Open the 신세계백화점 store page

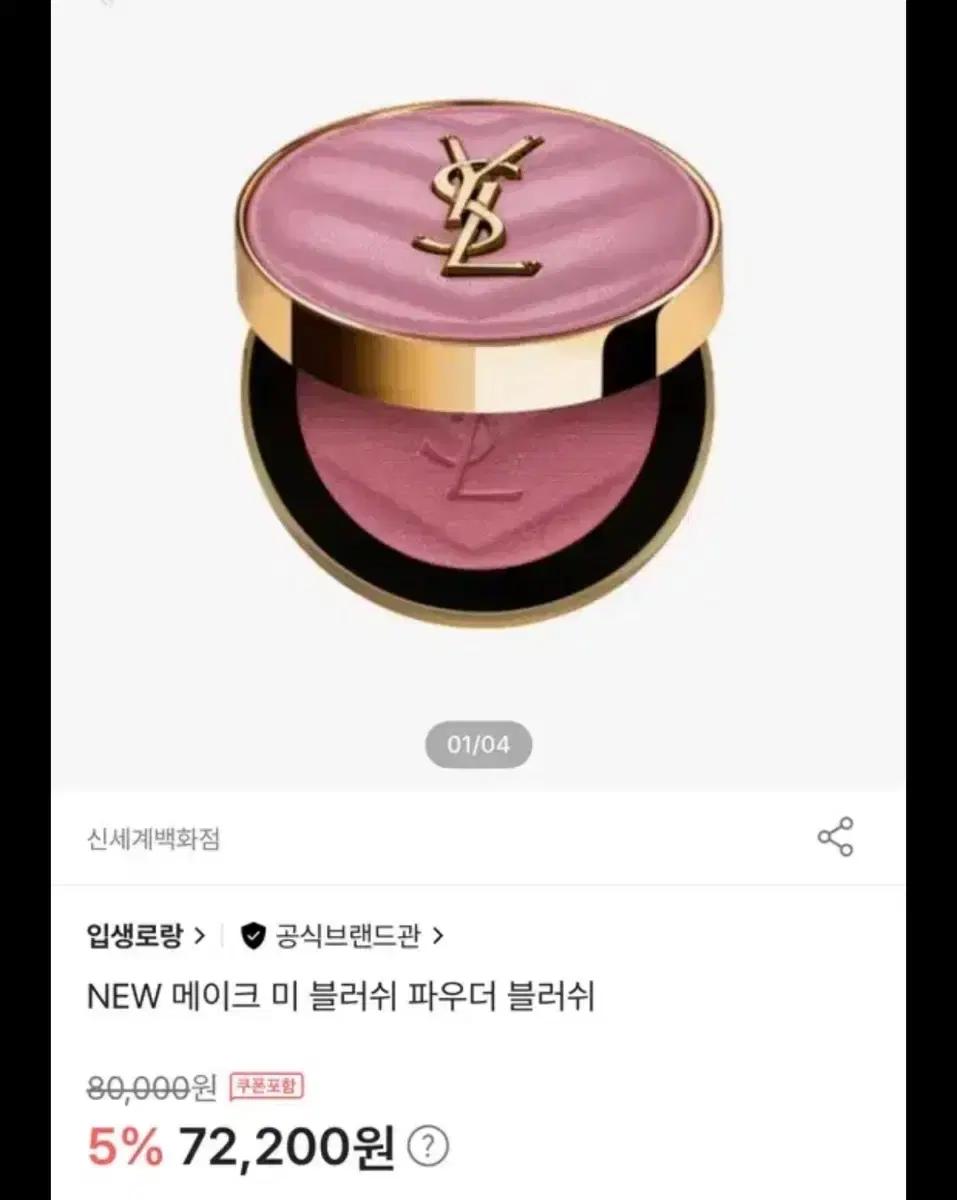pyautogui.click(x=154, y=840)
